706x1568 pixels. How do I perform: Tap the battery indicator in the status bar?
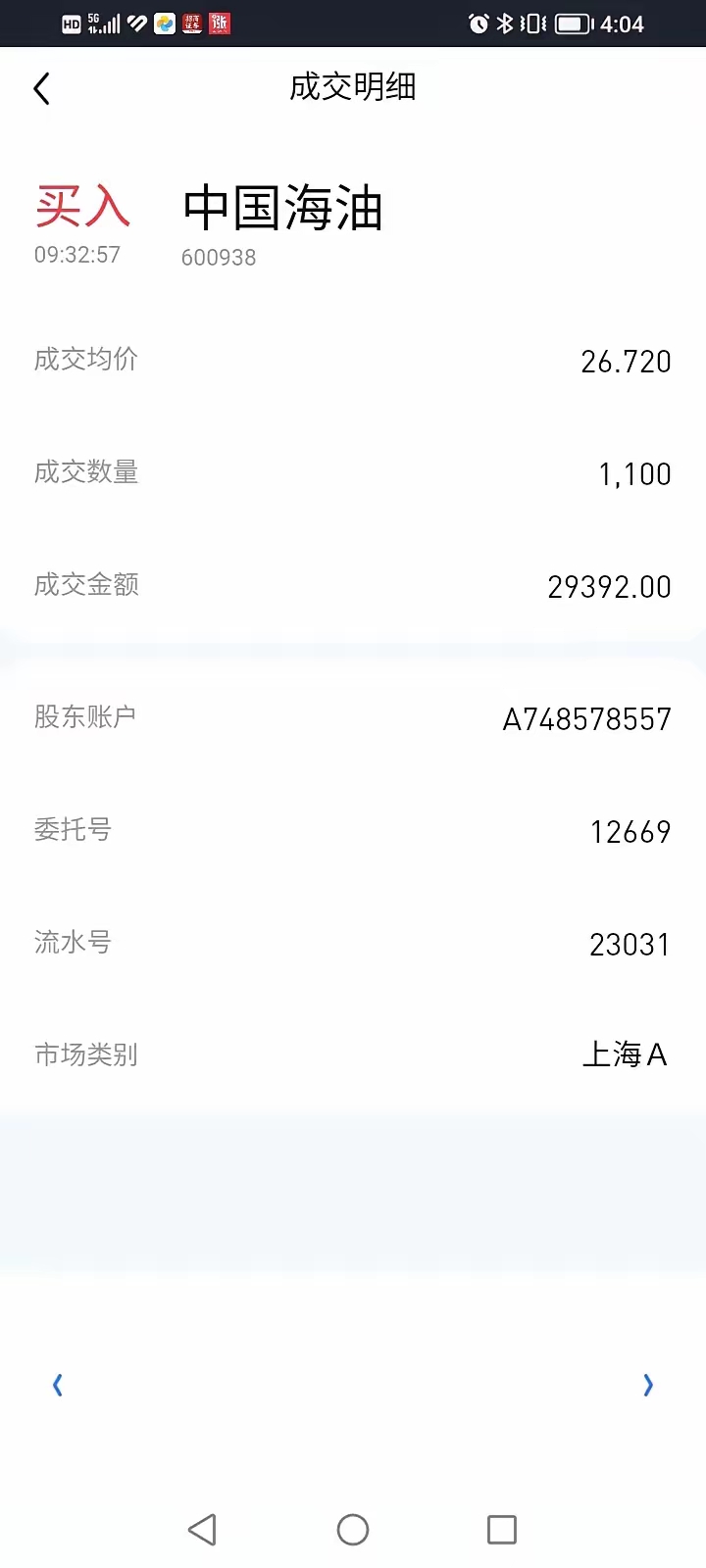tap(573, 23)
